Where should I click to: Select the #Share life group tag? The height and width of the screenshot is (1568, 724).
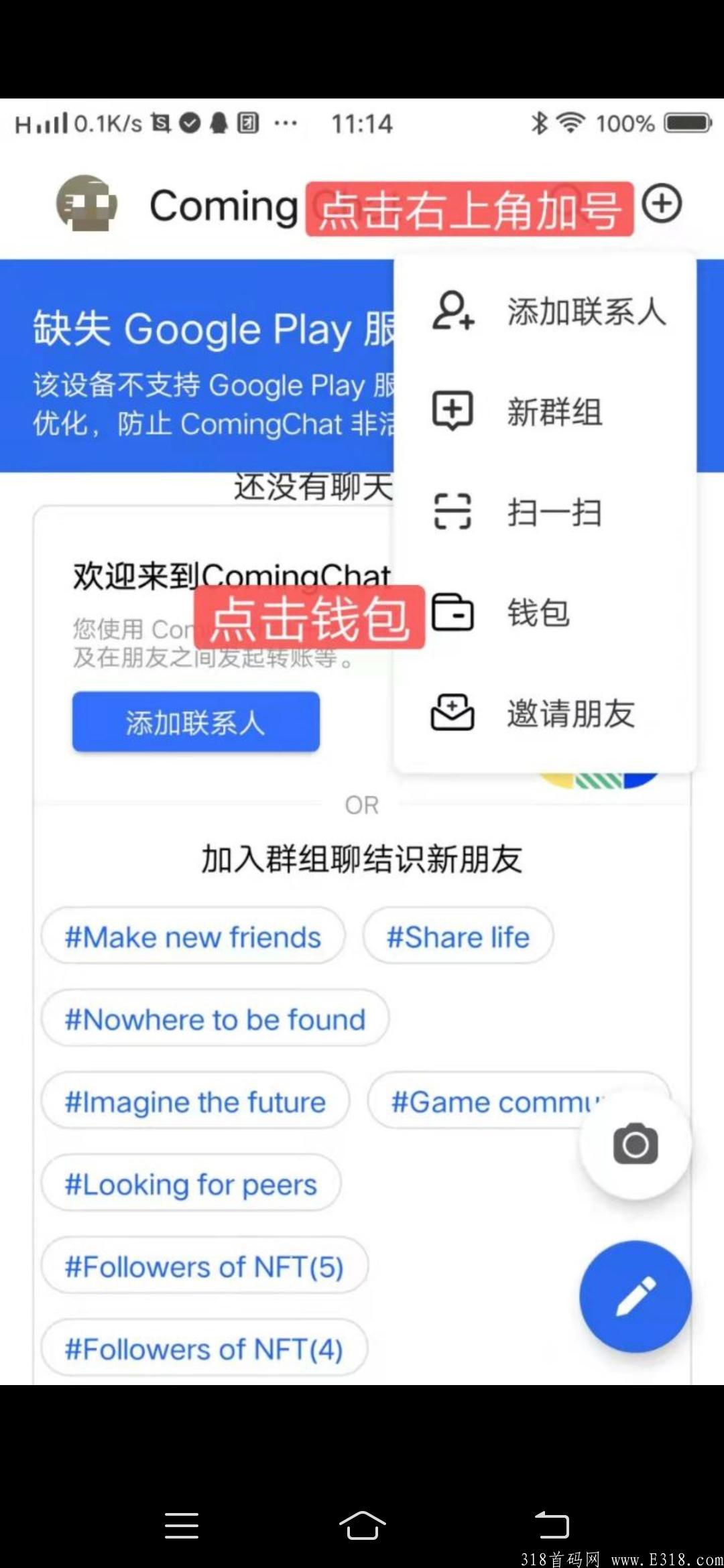[458, 937]
